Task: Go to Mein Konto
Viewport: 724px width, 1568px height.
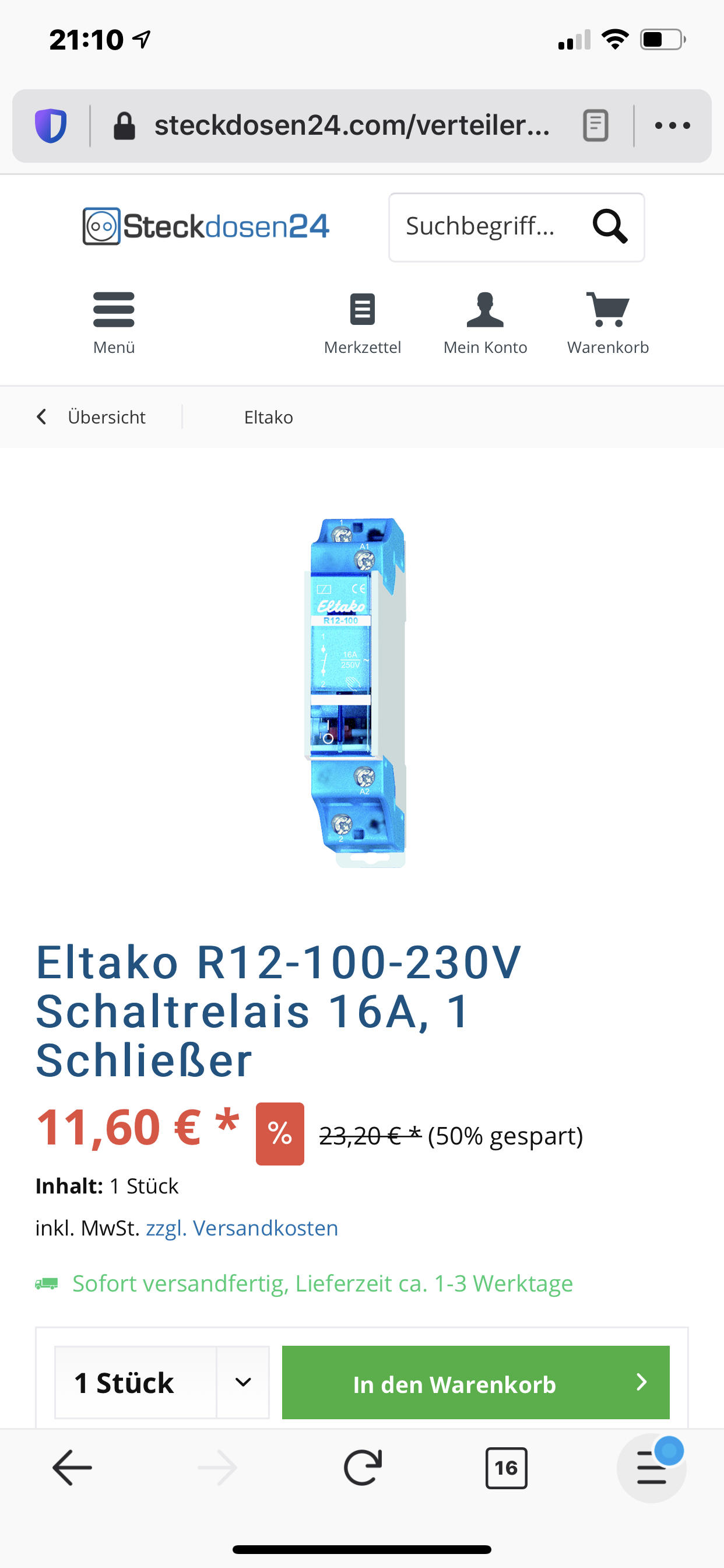Action: (x=485, y=322)
